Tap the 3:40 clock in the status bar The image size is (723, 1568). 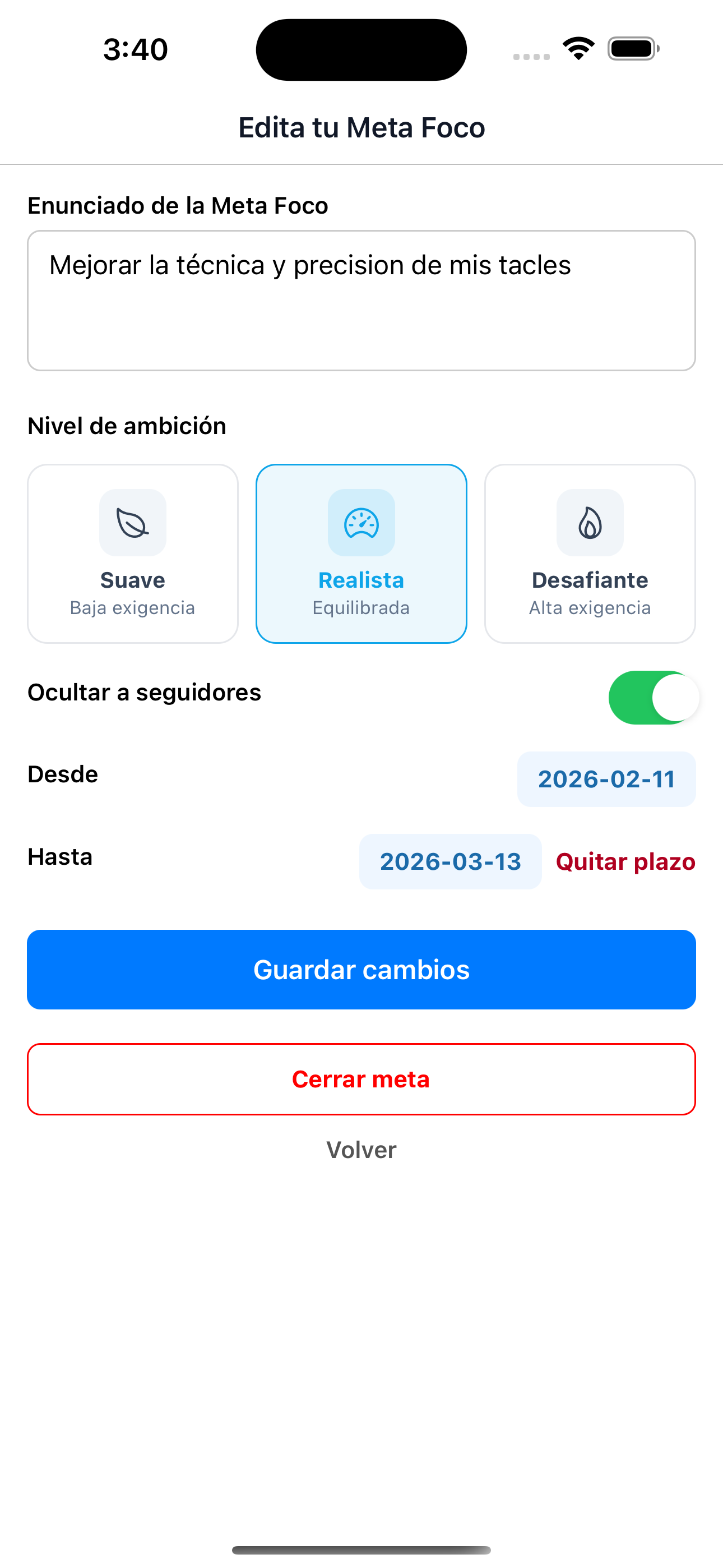coord(135,50)
